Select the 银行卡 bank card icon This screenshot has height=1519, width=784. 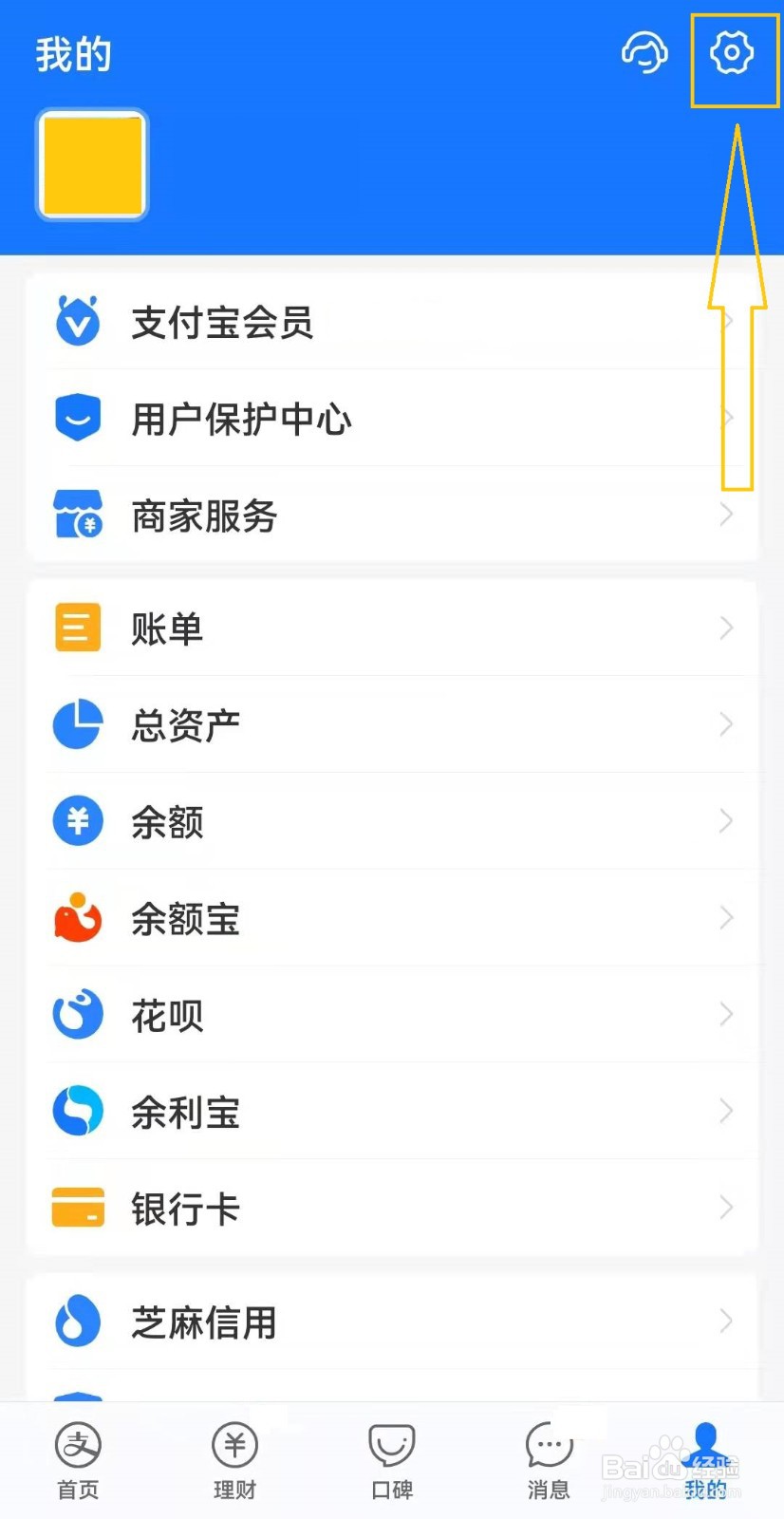[x=77, y=1207]
